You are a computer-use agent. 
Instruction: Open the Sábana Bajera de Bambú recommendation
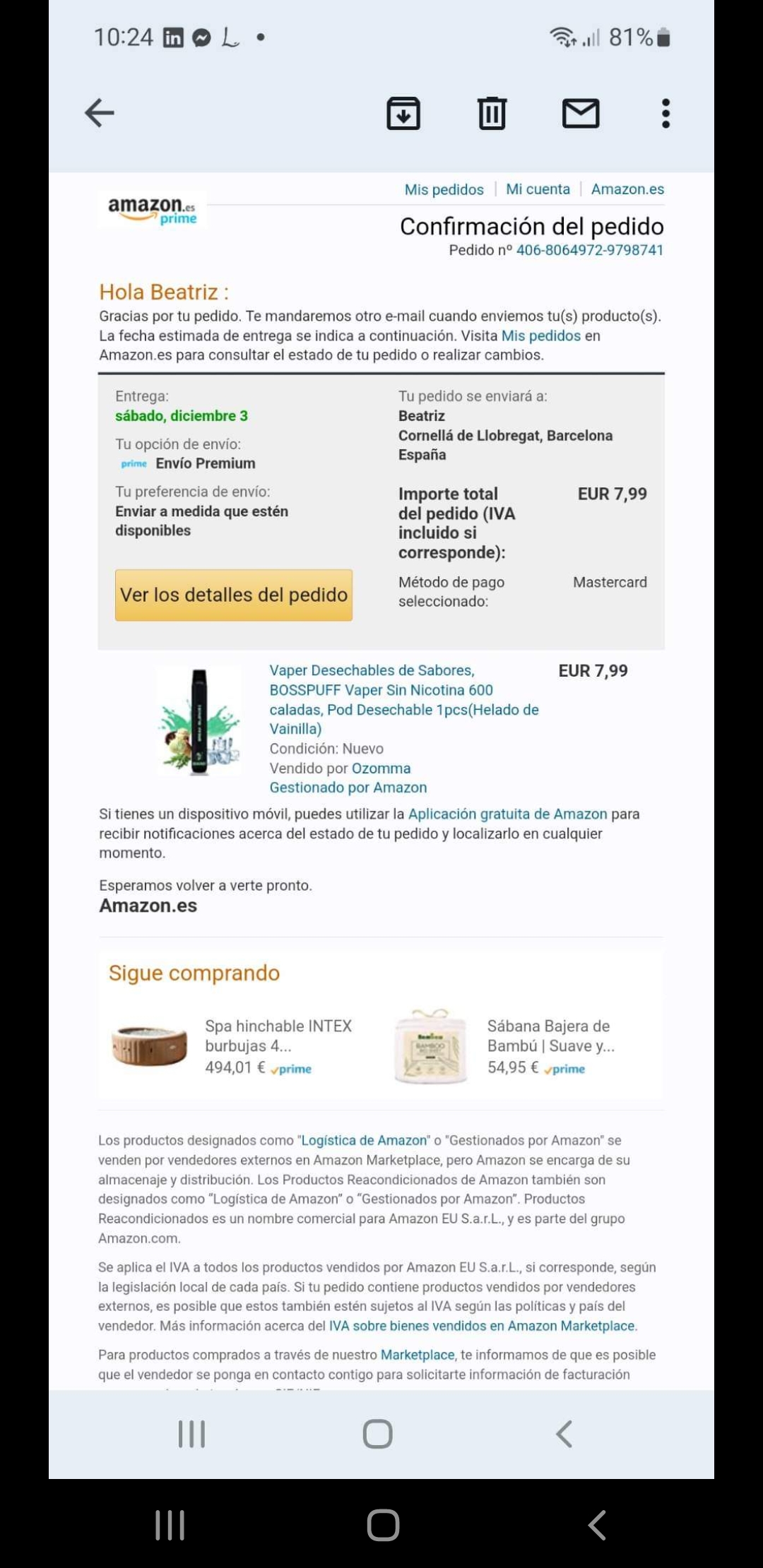click(x=550, y=1036)
